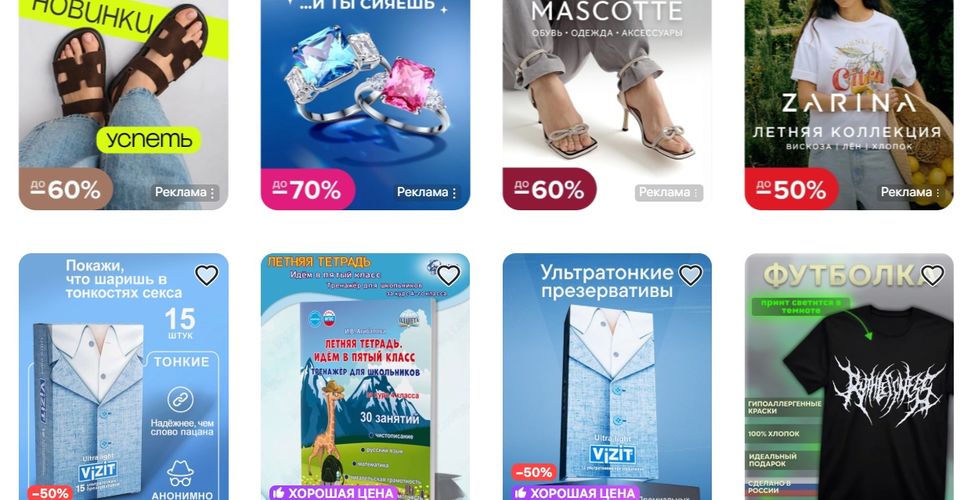Image resolution: width=960 pixels, height=500 pixels.
Task: Add ultra-thin Vizit product to favorites
Action: [690, 275]
